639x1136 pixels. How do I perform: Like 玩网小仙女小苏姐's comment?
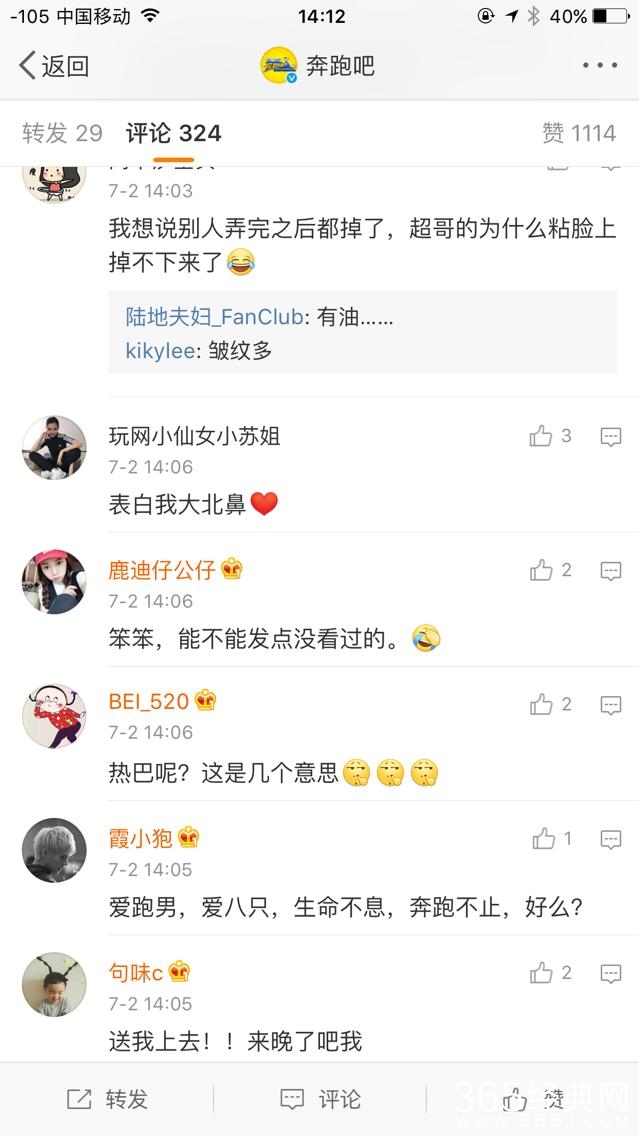tap(542, 436)
